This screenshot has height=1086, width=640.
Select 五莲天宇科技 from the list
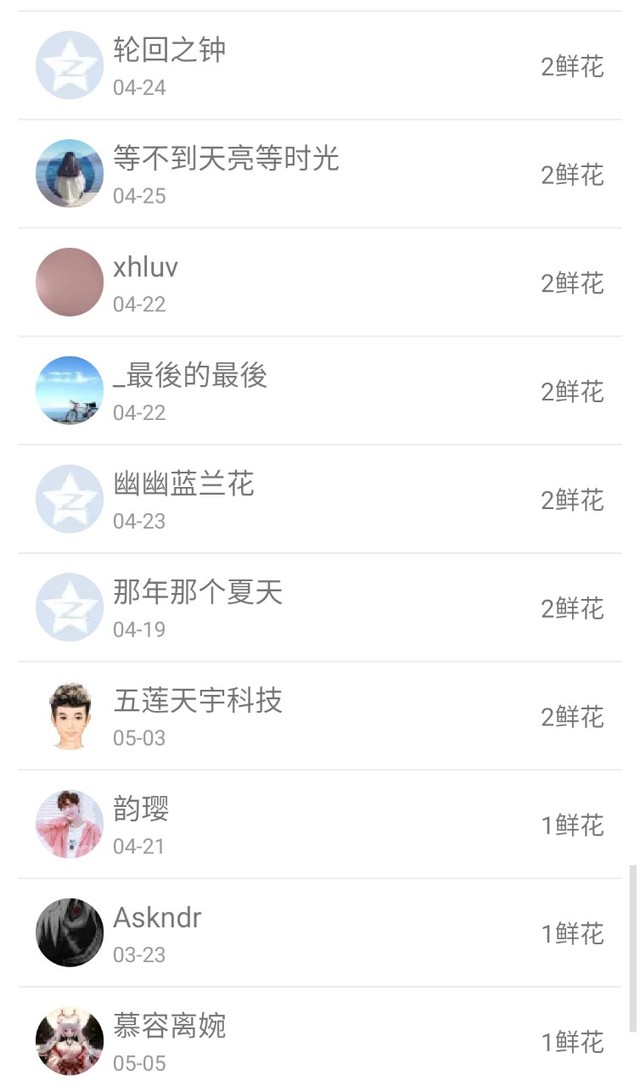pyautogui.click(x=320, y=716)
